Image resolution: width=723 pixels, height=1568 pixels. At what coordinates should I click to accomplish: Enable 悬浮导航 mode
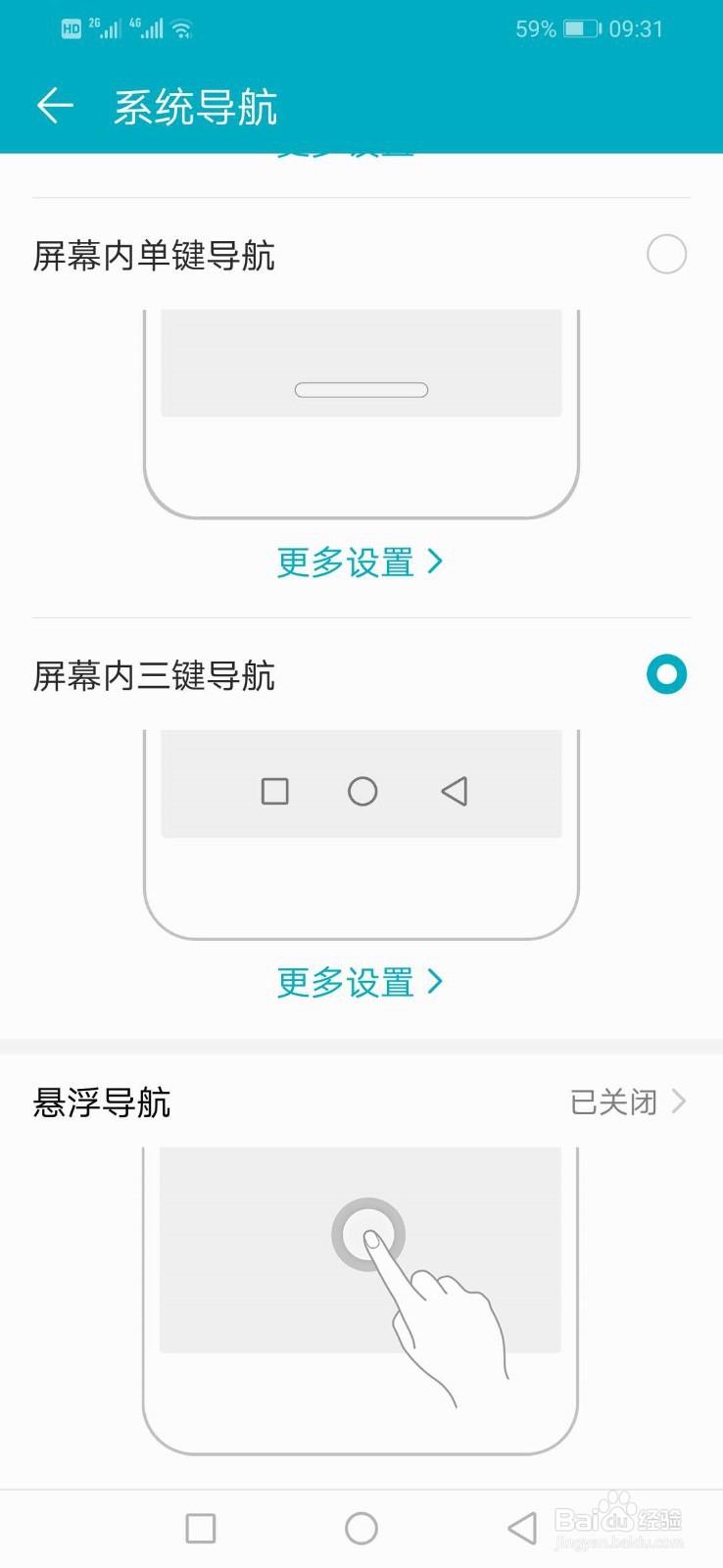click(x=627, y=1102)
